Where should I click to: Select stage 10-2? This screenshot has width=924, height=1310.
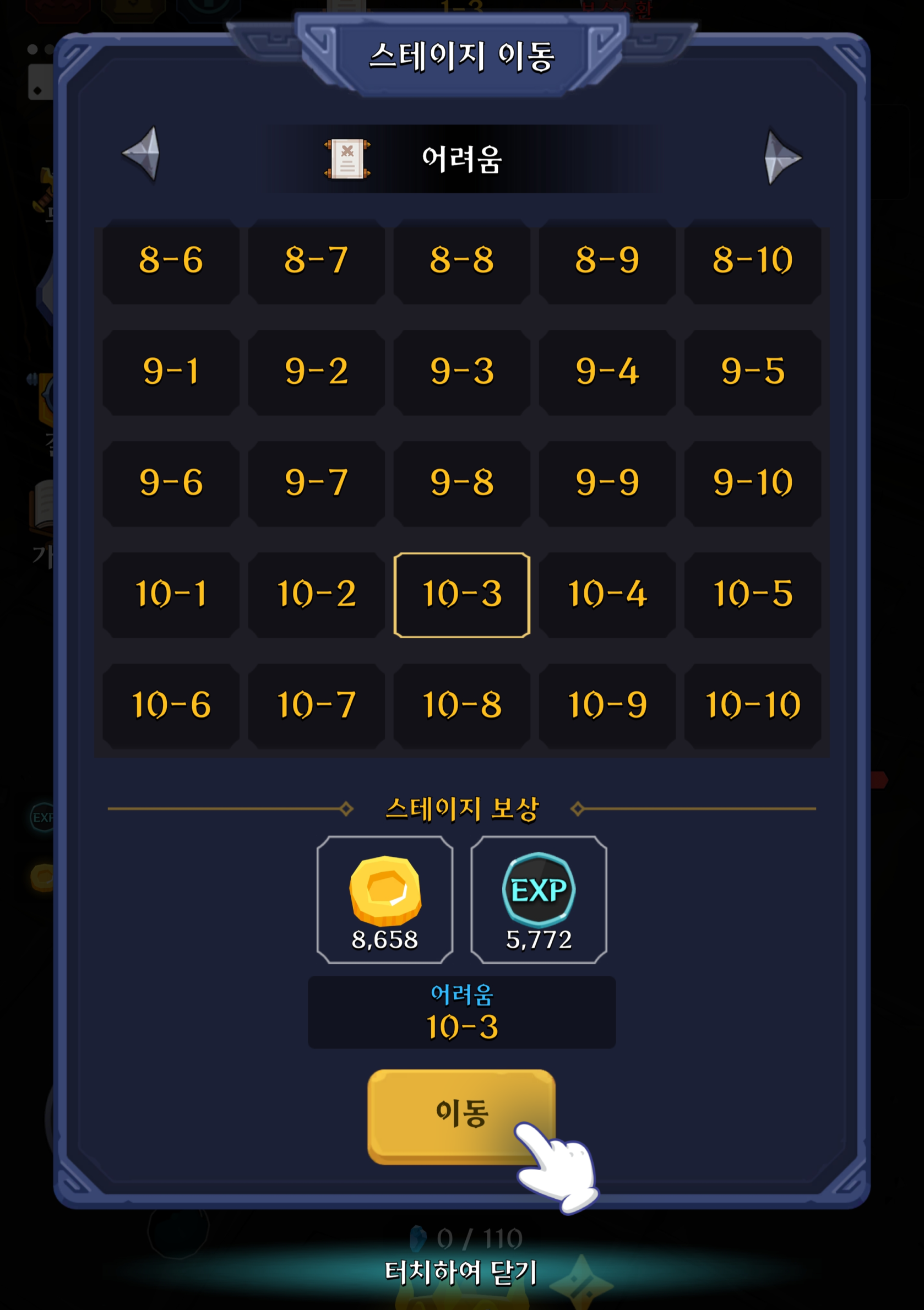pyautogui.click(x=316, y=595)
